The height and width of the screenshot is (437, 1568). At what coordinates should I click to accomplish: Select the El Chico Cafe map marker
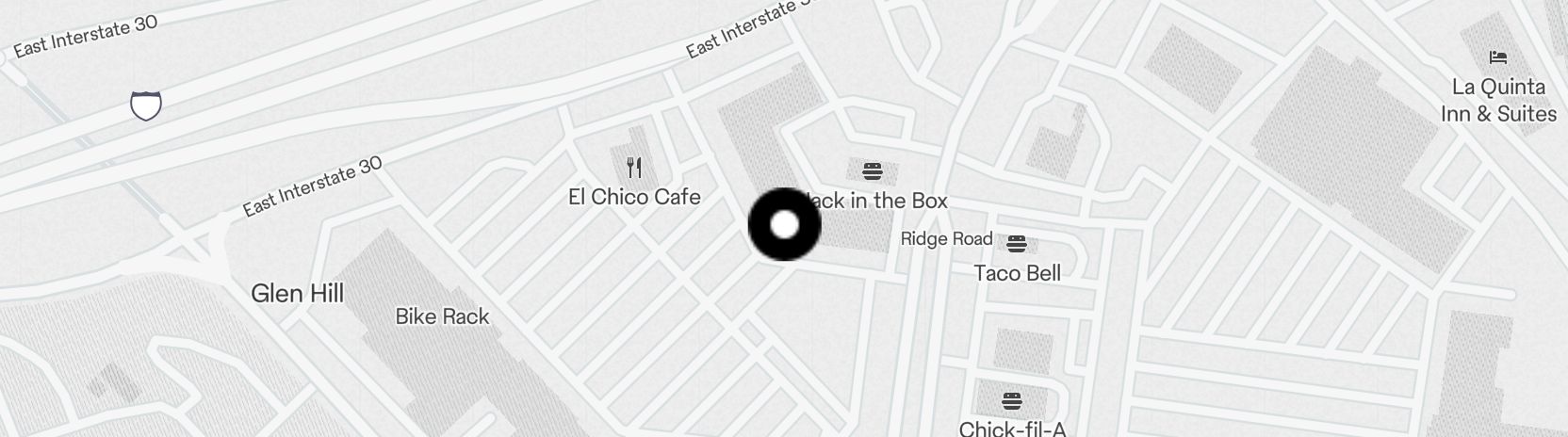[x=634, y=169]
